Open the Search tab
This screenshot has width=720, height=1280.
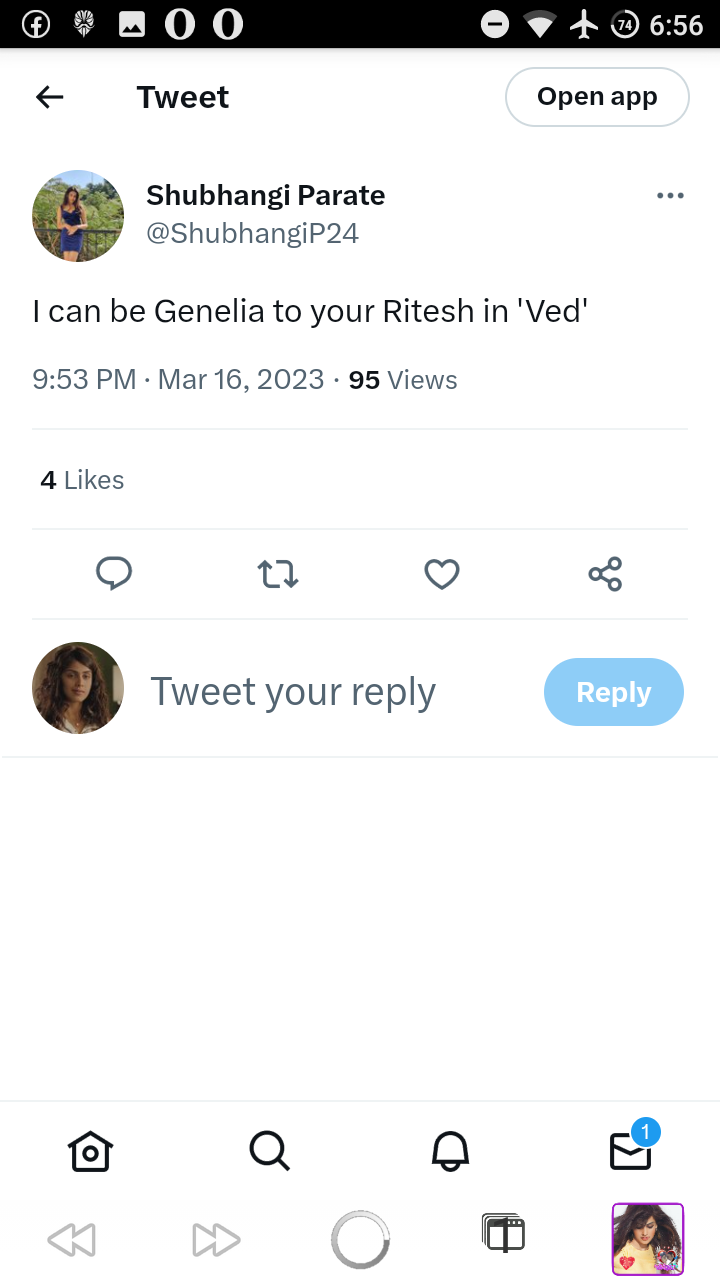click(x=269, y=1151)
